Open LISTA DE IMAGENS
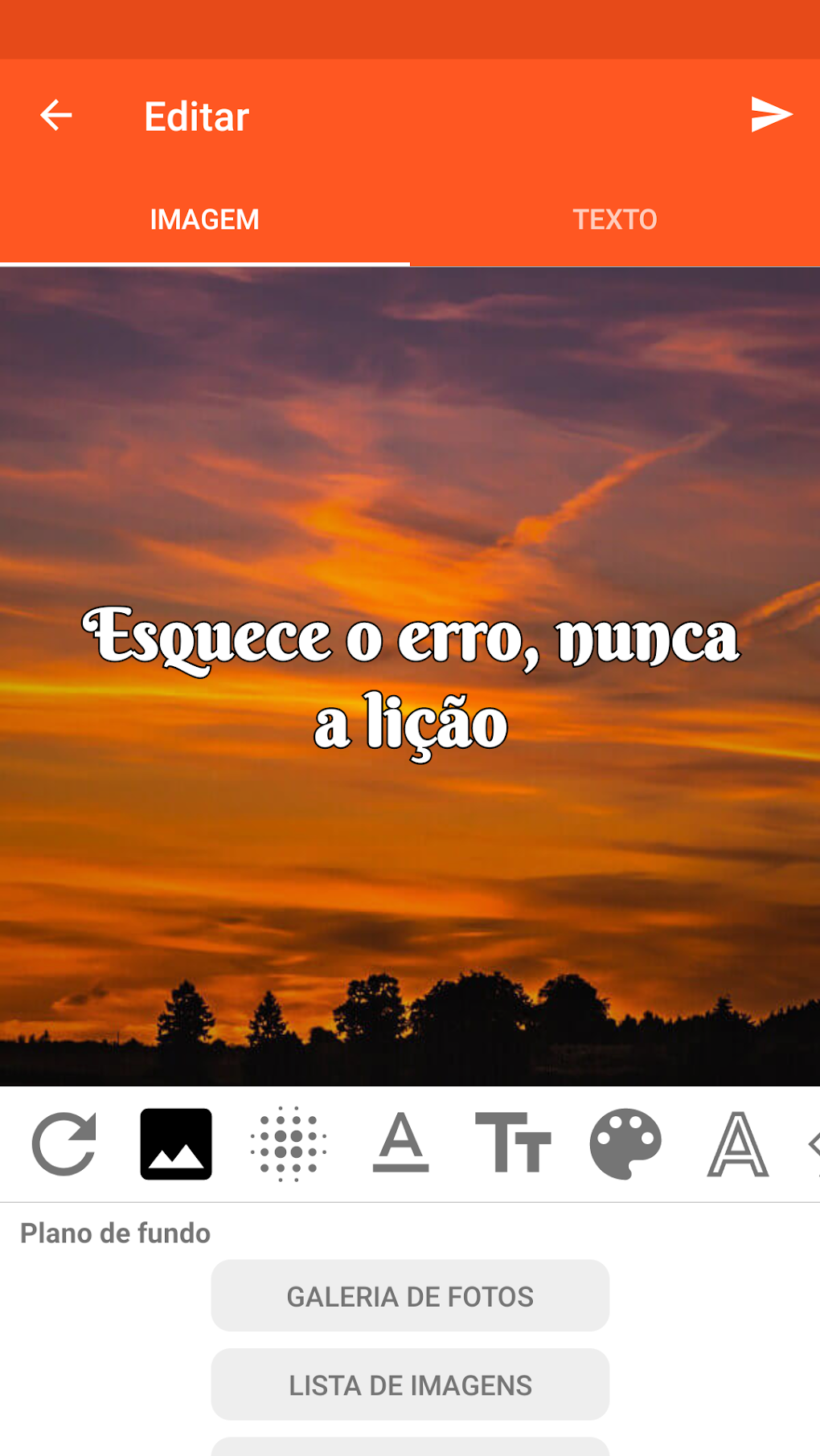Viewport: 820px width, 1456px height. [409, 1384]
